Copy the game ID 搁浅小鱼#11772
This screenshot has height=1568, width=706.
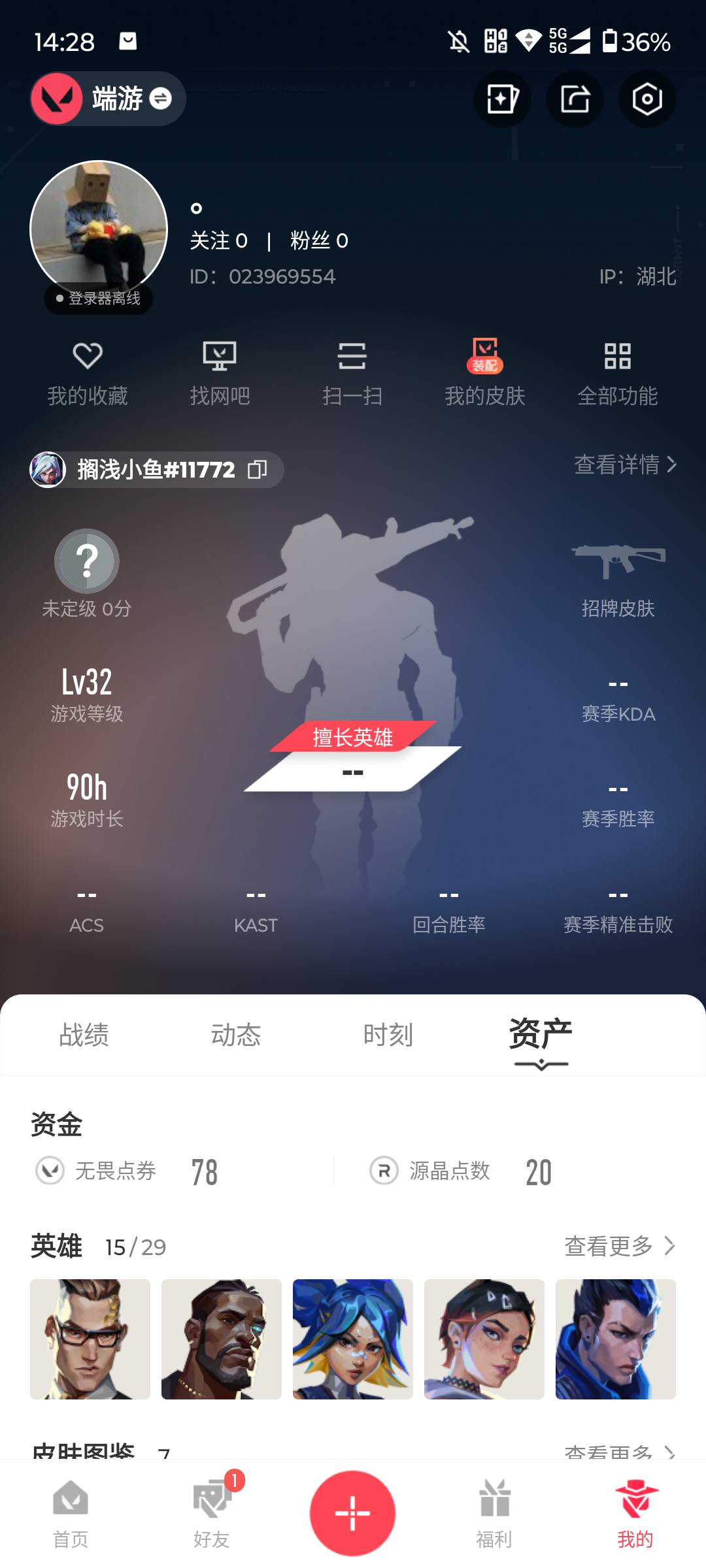[258, 469]
